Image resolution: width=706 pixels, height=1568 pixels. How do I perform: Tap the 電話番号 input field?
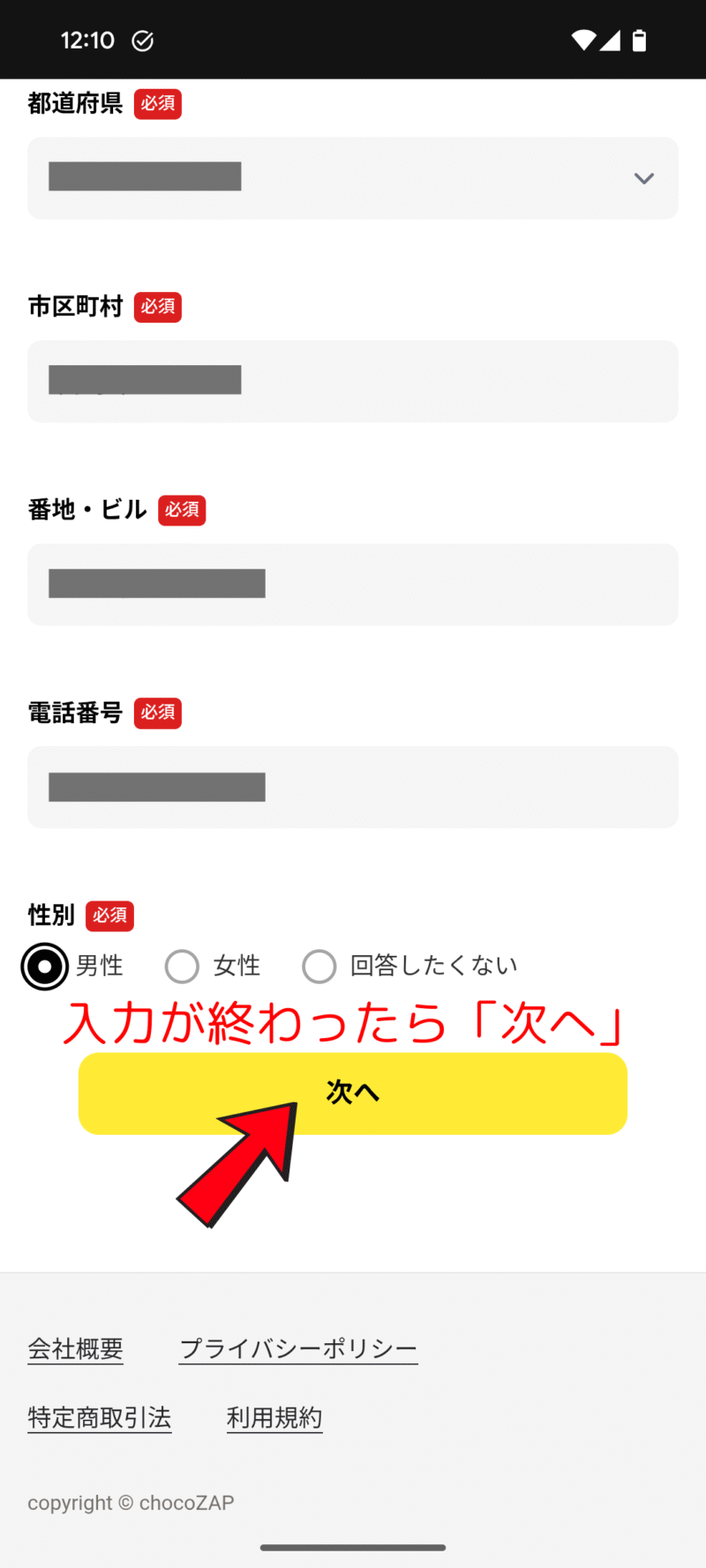(353, 788)
